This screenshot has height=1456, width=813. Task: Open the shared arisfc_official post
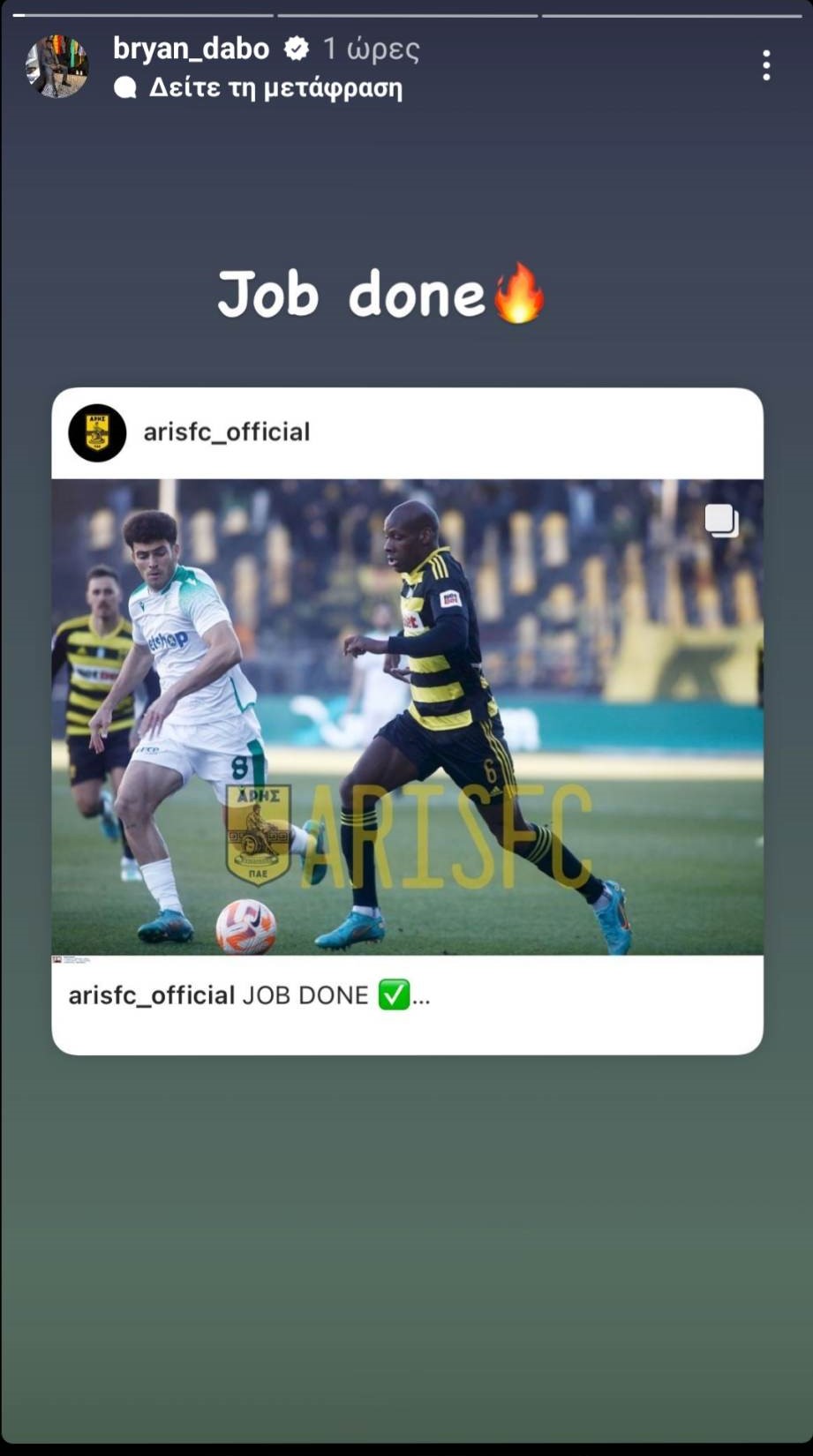[407, 717]
